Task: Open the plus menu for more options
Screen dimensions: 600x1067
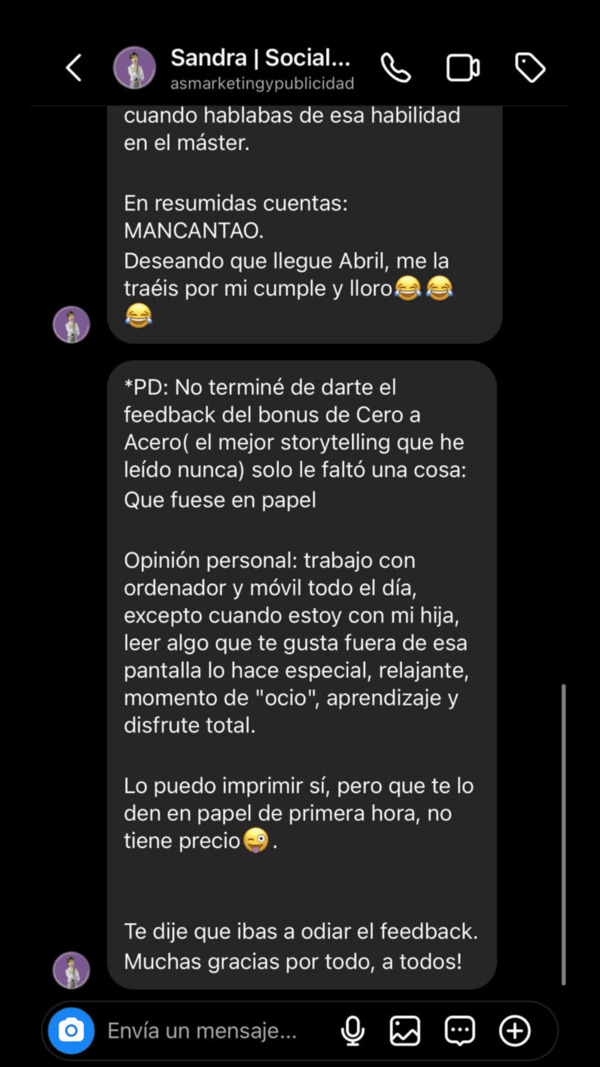Action: (515, 1030)
